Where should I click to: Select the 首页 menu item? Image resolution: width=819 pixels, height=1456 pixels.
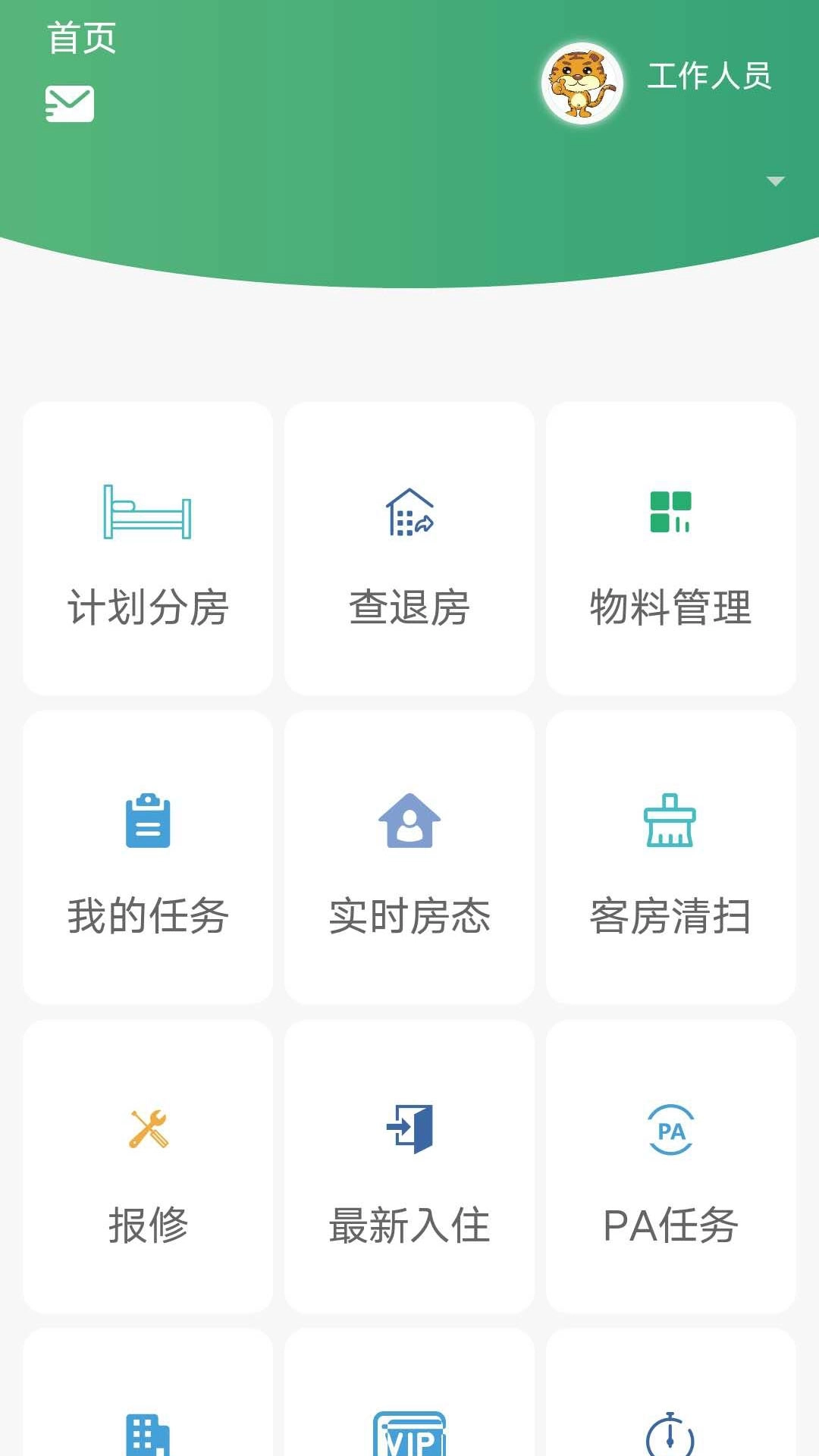[81, 38]
